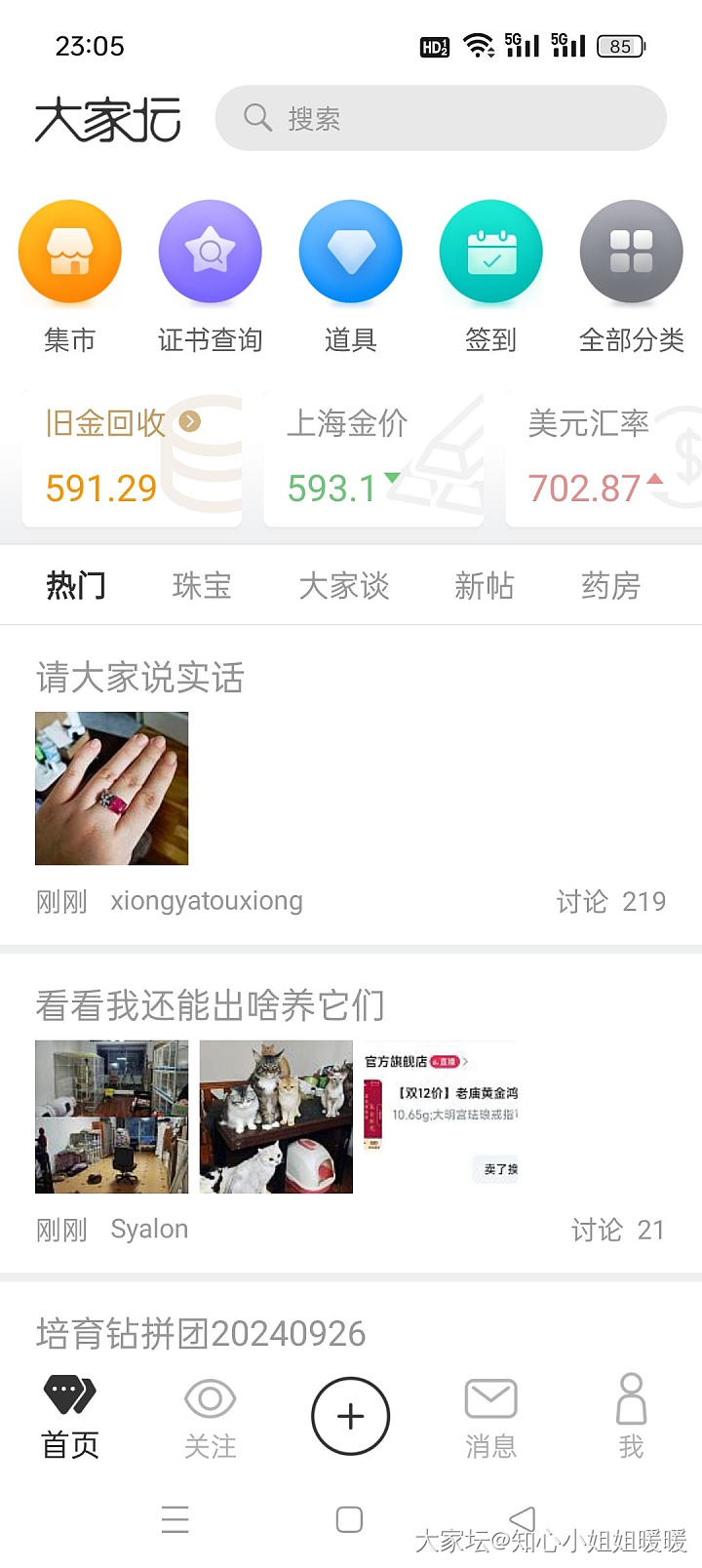
Task: Open the post 培育钻拼团20240926
Action: tap(201, 1333)
